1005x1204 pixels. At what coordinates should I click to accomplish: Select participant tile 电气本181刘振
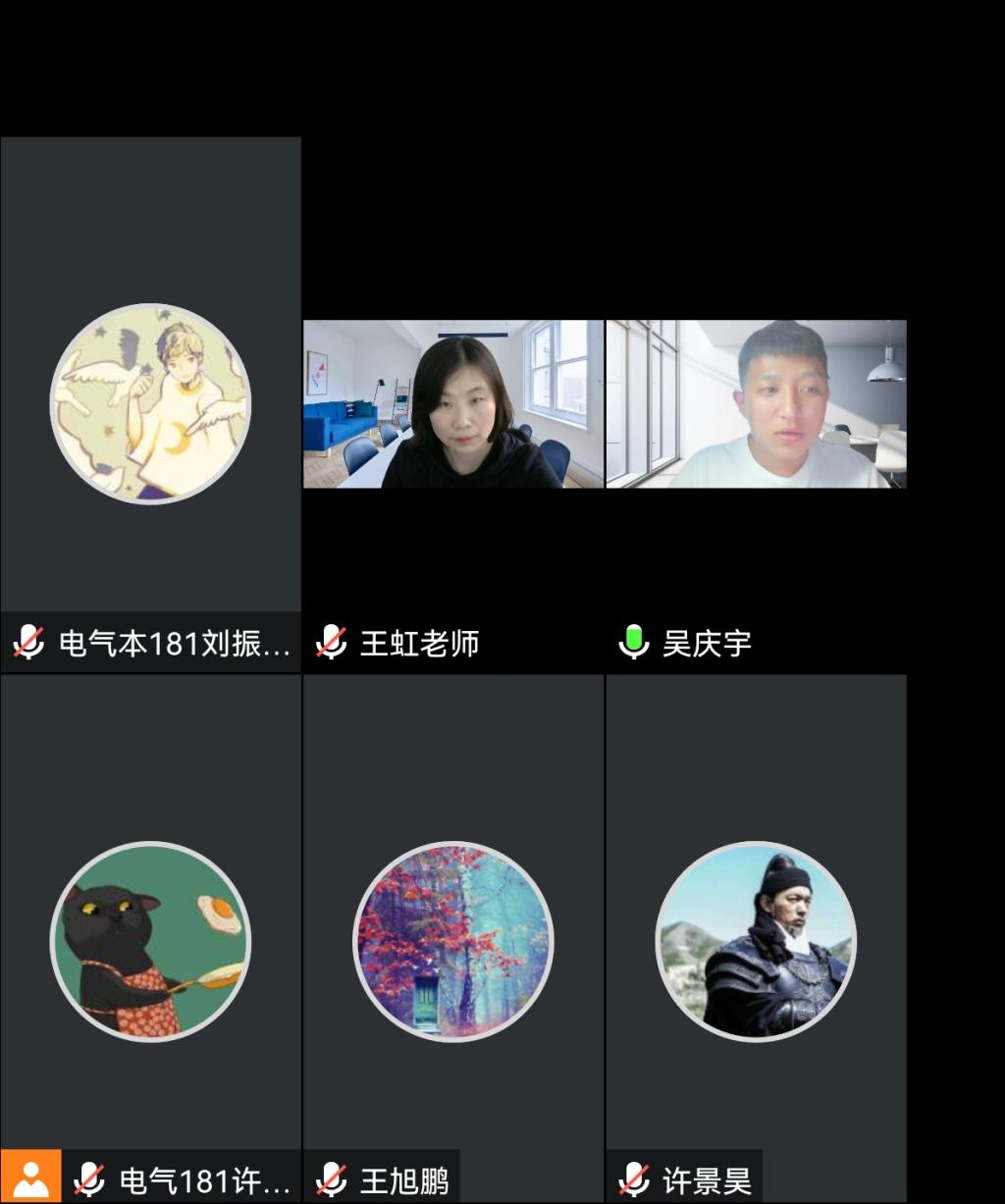150,403
